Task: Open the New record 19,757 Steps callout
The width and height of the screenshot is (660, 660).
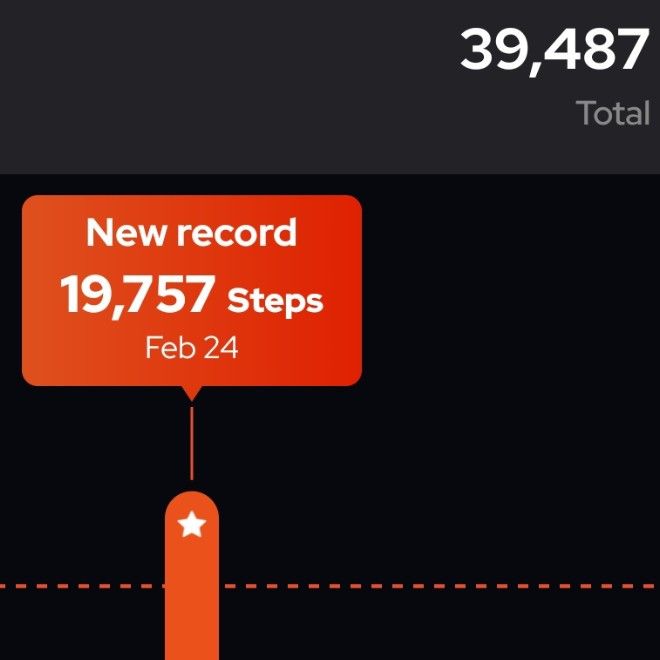Action: [192, 290]
